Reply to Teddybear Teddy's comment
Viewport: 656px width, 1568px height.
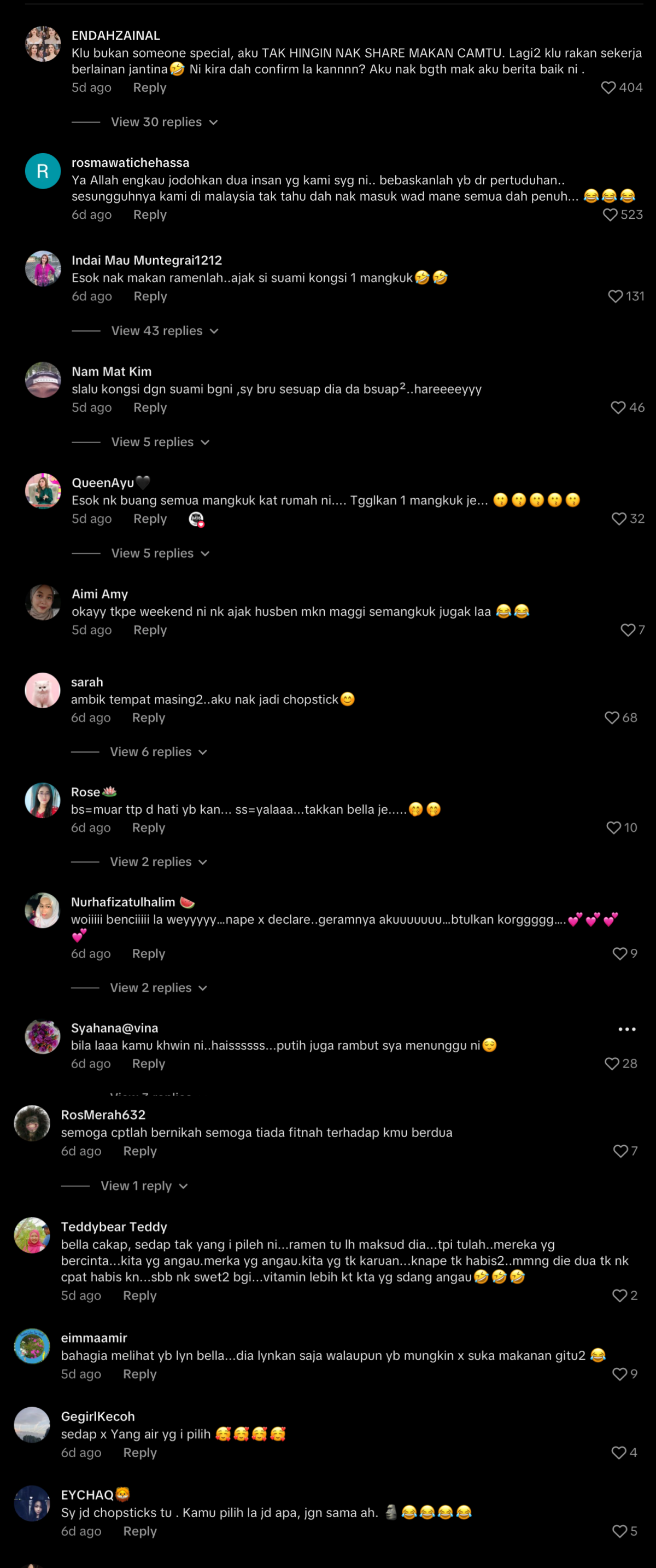139,1296
